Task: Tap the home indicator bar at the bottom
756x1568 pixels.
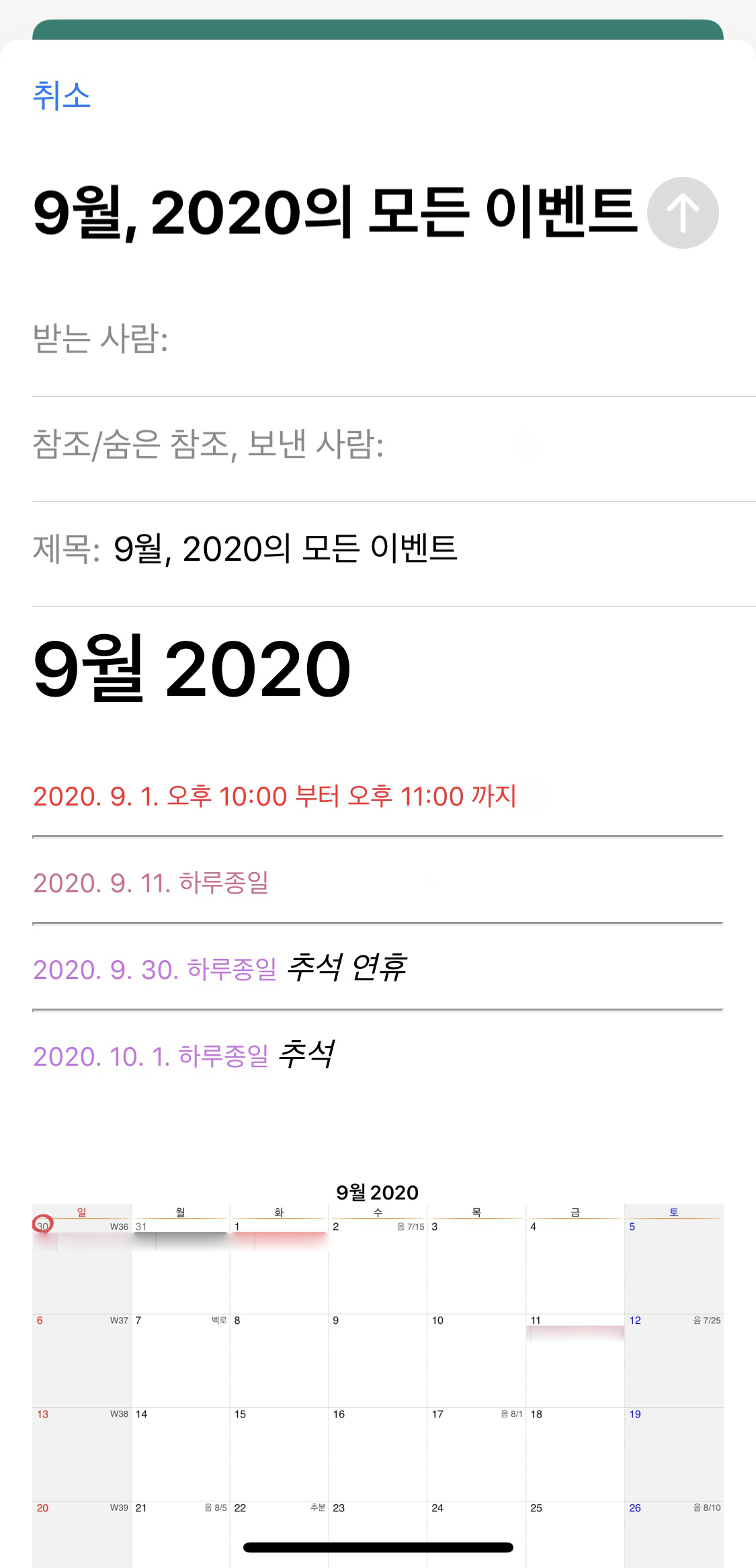Action: click(x=378, y=1547)
